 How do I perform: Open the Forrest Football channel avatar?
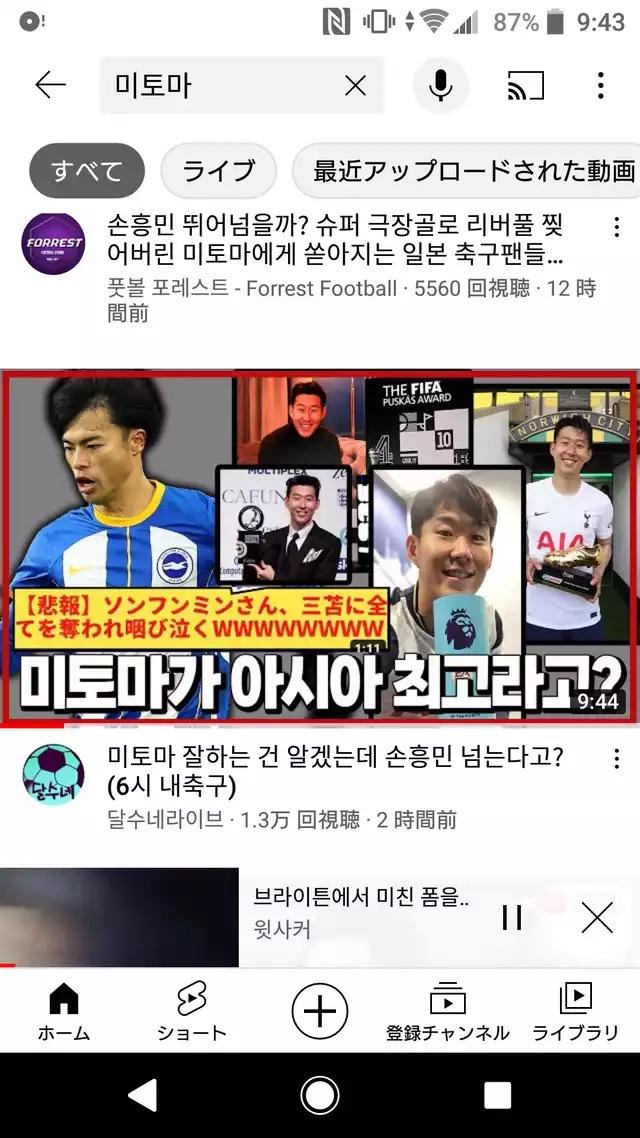click(53, 242)
